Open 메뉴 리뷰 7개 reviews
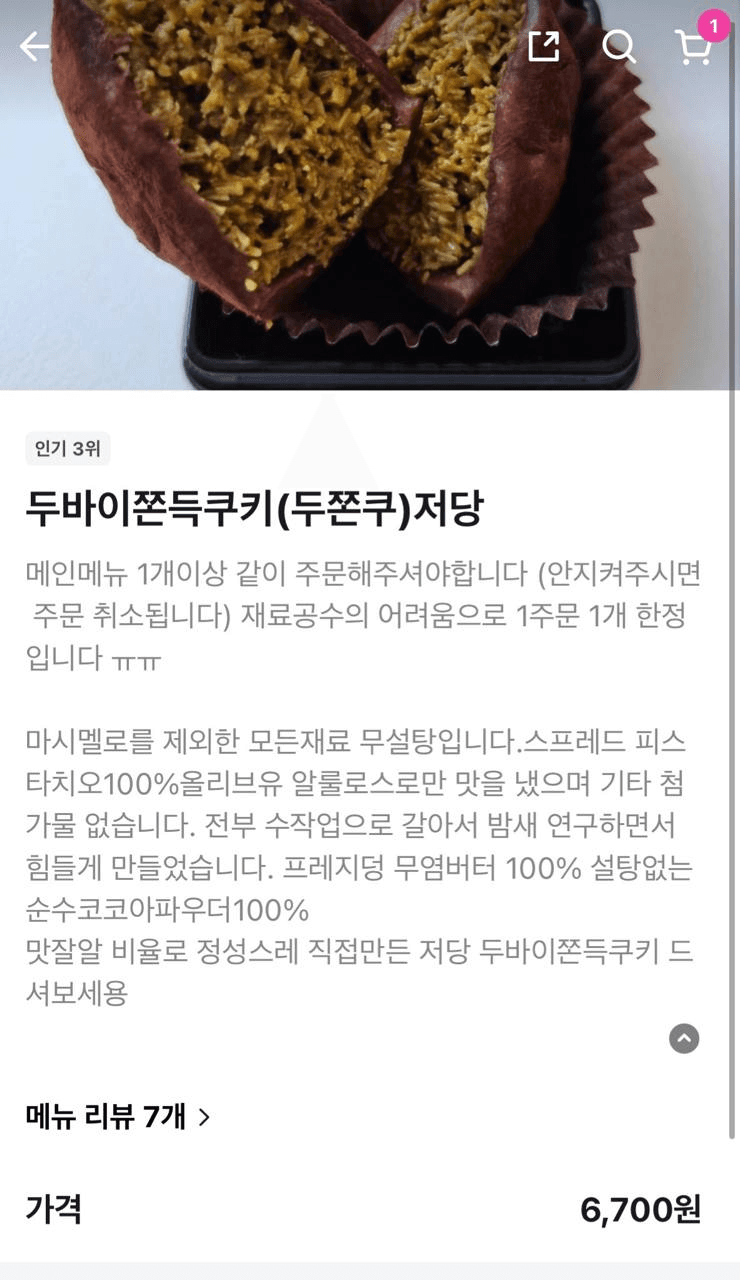 pos(118,1116)
